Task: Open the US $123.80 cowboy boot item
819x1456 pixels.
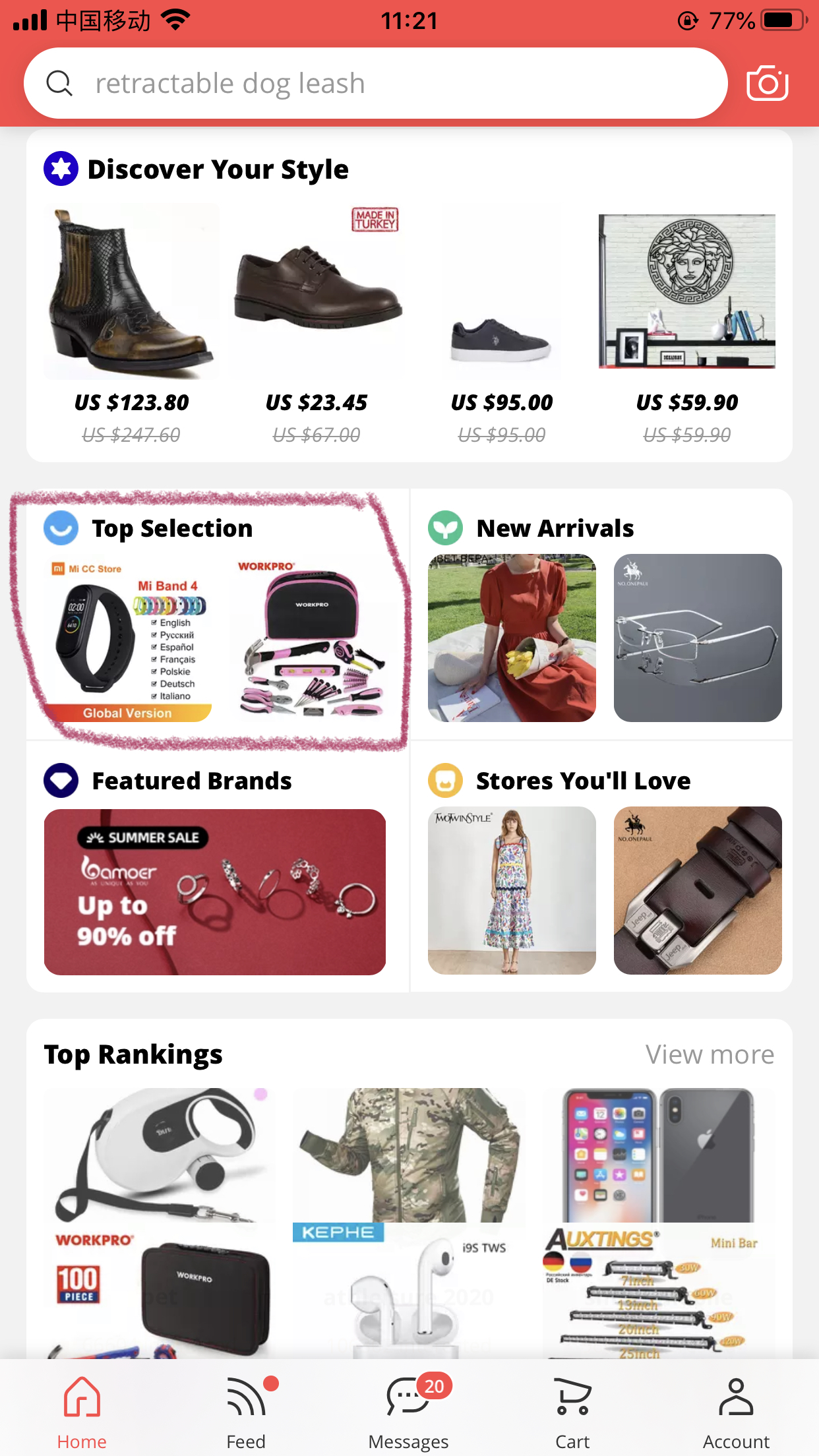Action: pyautogui.click(x=132, y=292)
